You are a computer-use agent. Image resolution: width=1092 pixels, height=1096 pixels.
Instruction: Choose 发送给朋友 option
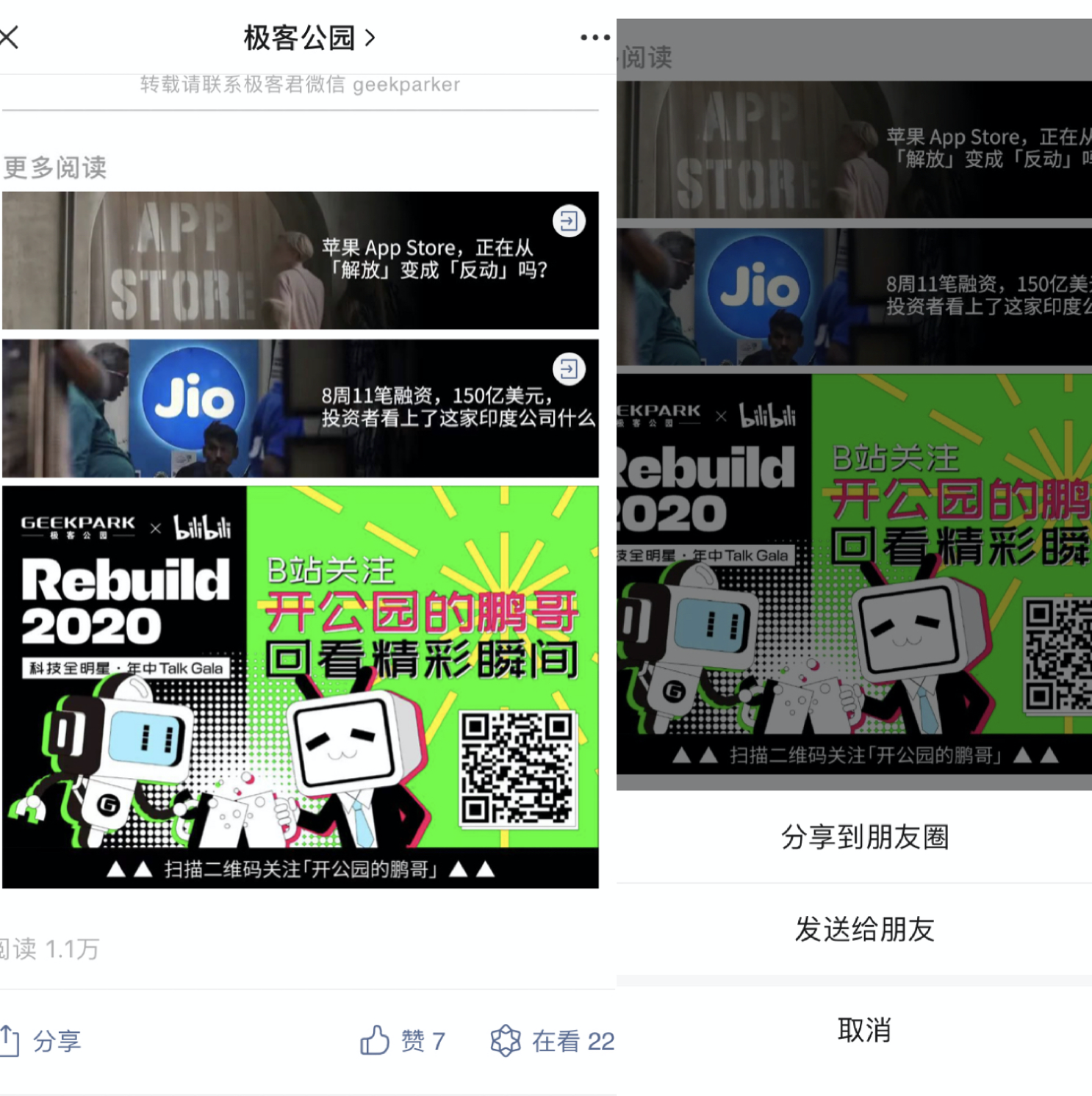tap(864, 929)
